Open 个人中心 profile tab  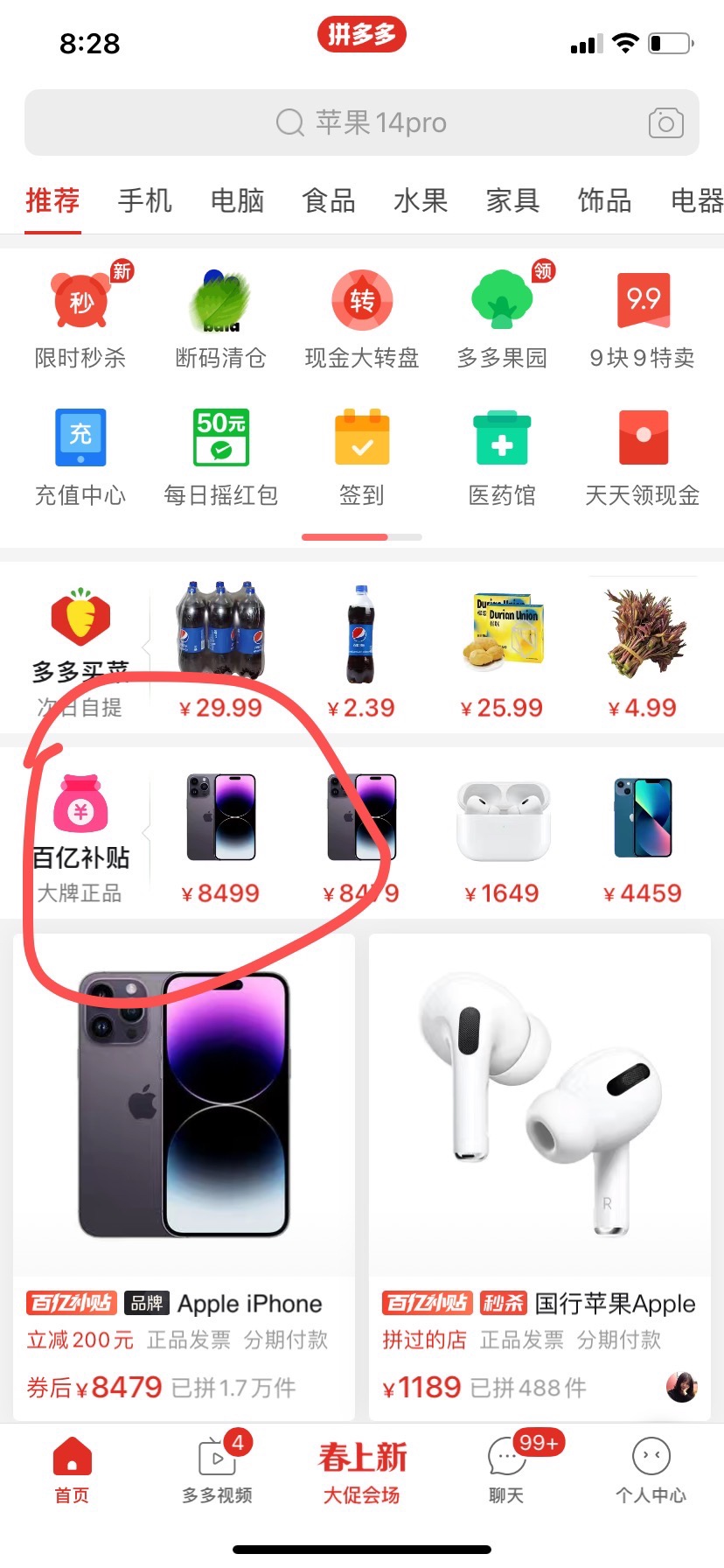pyautogui.click(x=651, y=1470)
